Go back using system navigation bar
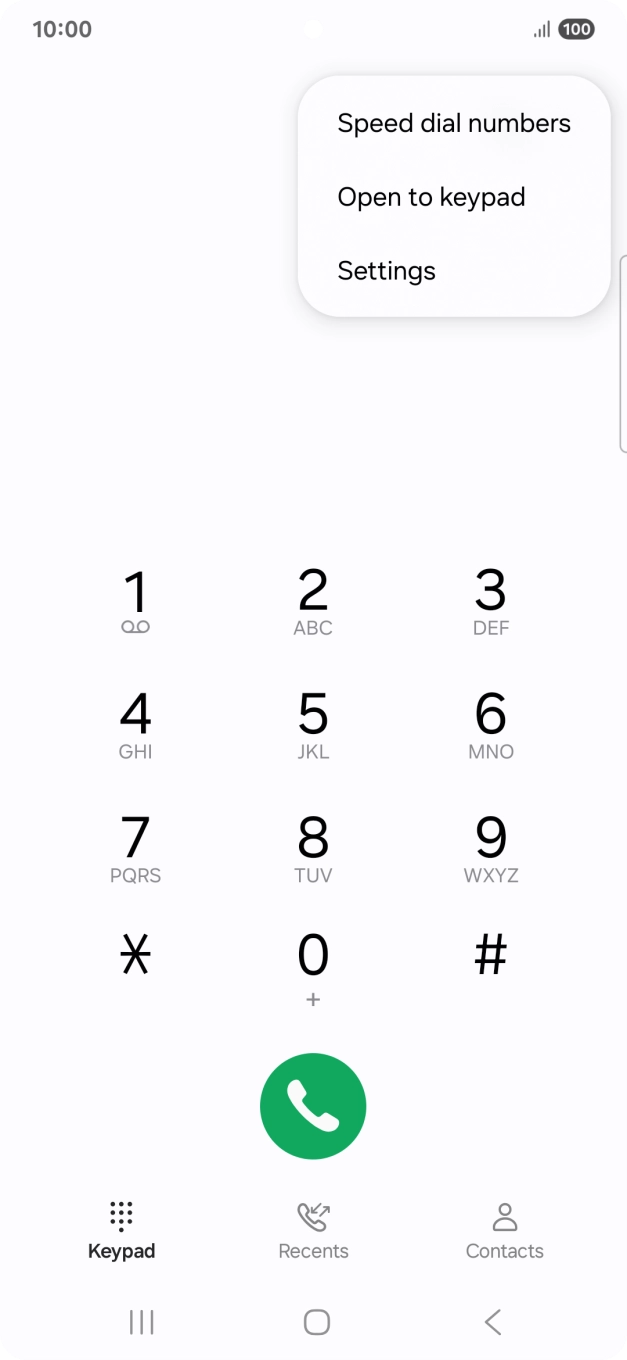This screenshot has height=1360, width=627. (x=492, y=1322)
